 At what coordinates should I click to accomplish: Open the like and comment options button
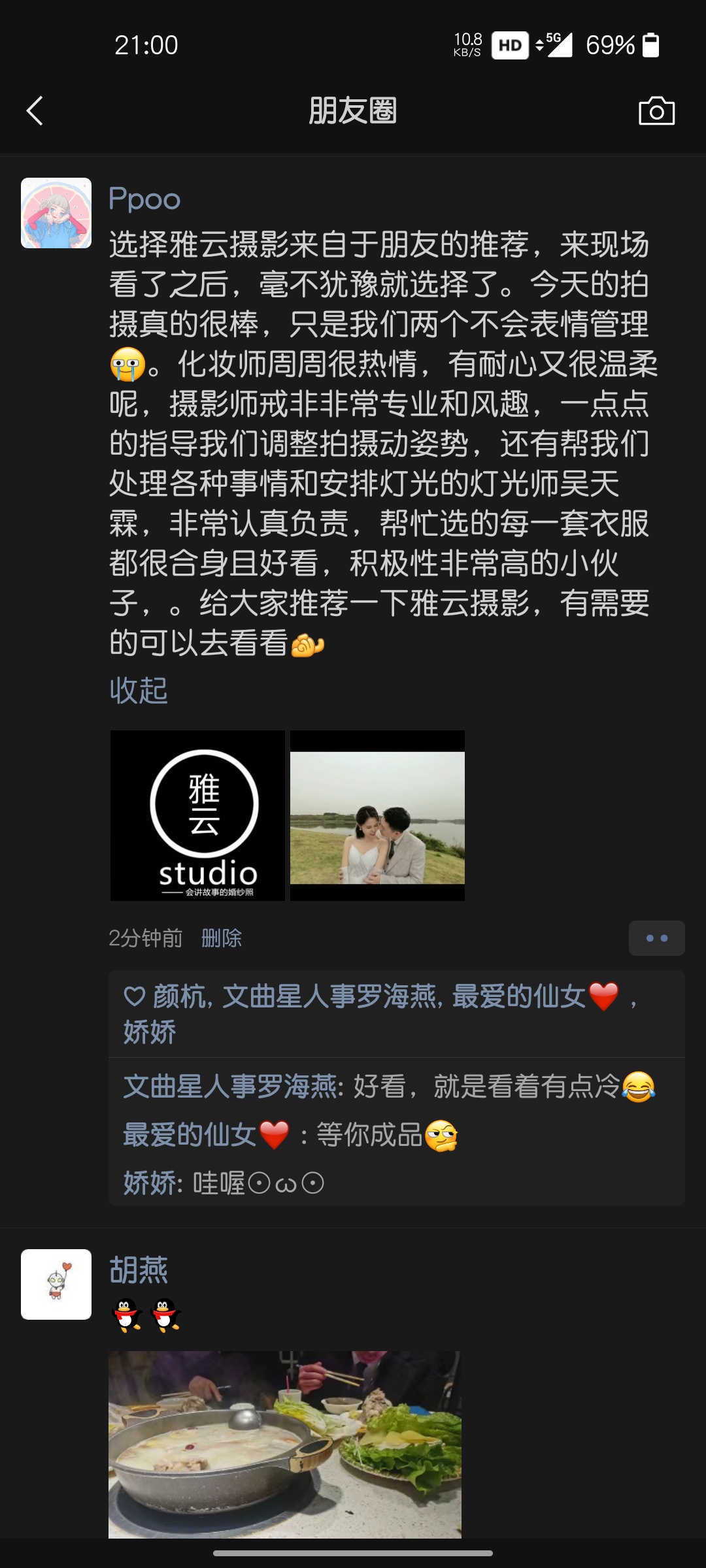[656, 938]
